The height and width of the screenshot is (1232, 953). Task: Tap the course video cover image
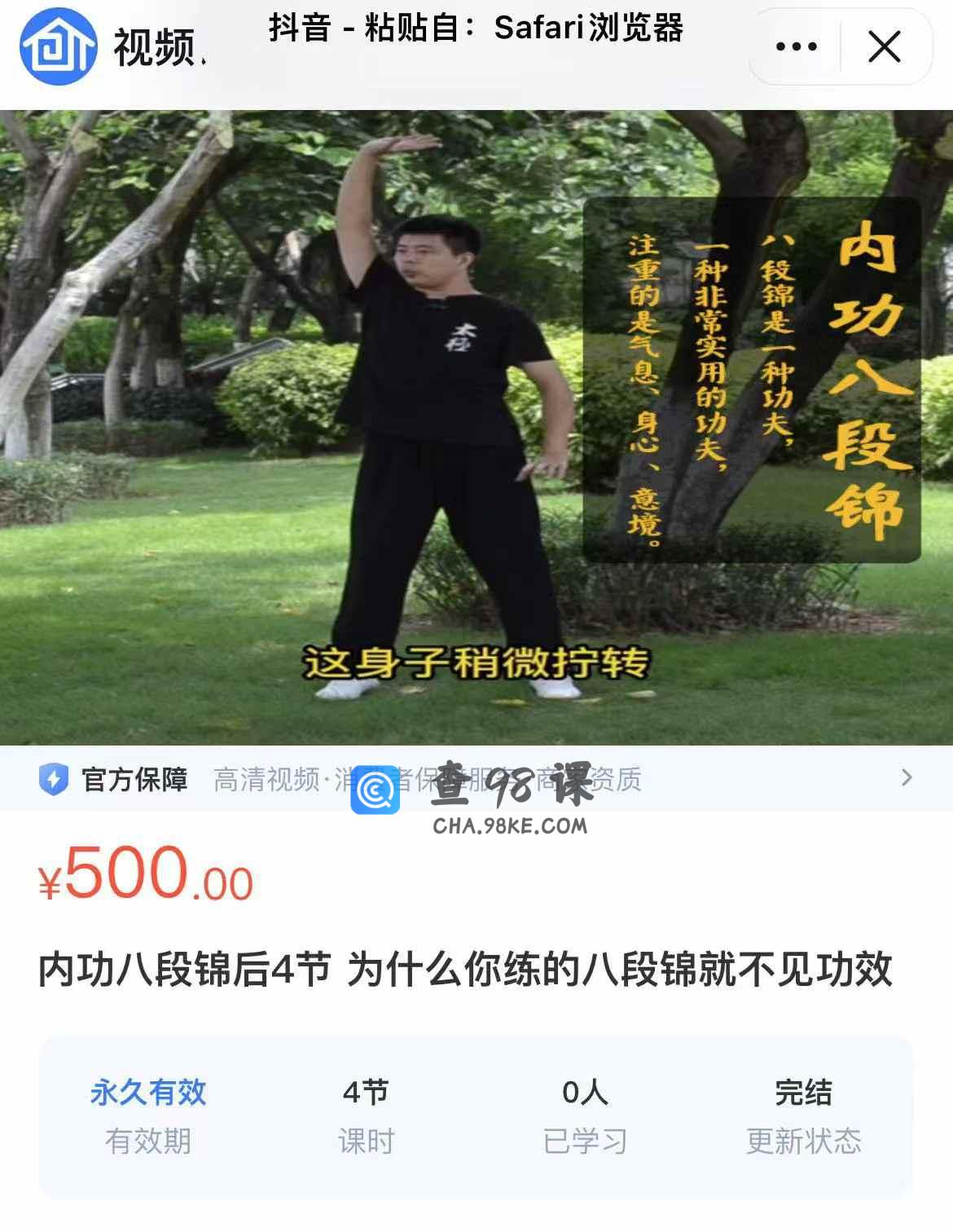pos(476,428)
